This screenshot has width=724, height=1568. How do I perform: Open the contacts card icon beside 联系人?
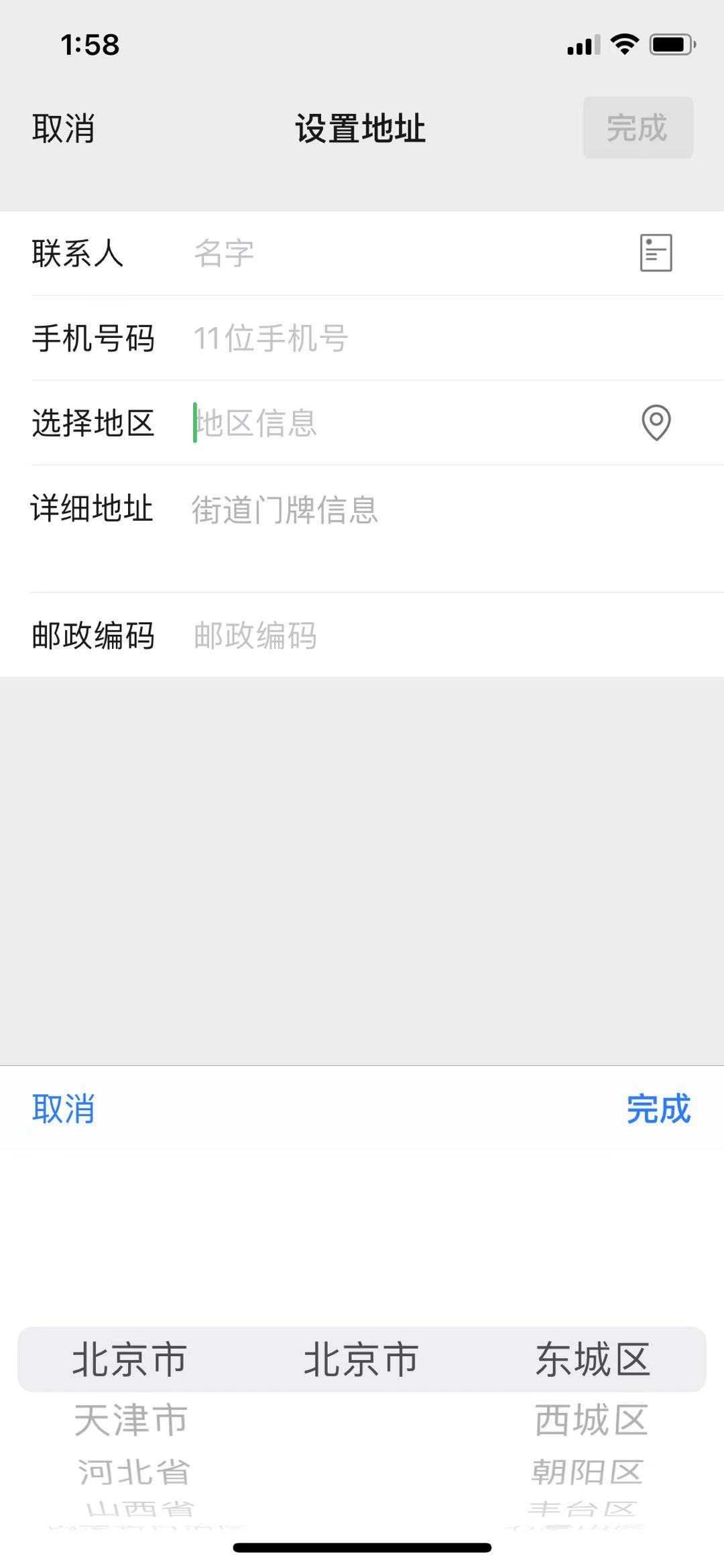656,253
